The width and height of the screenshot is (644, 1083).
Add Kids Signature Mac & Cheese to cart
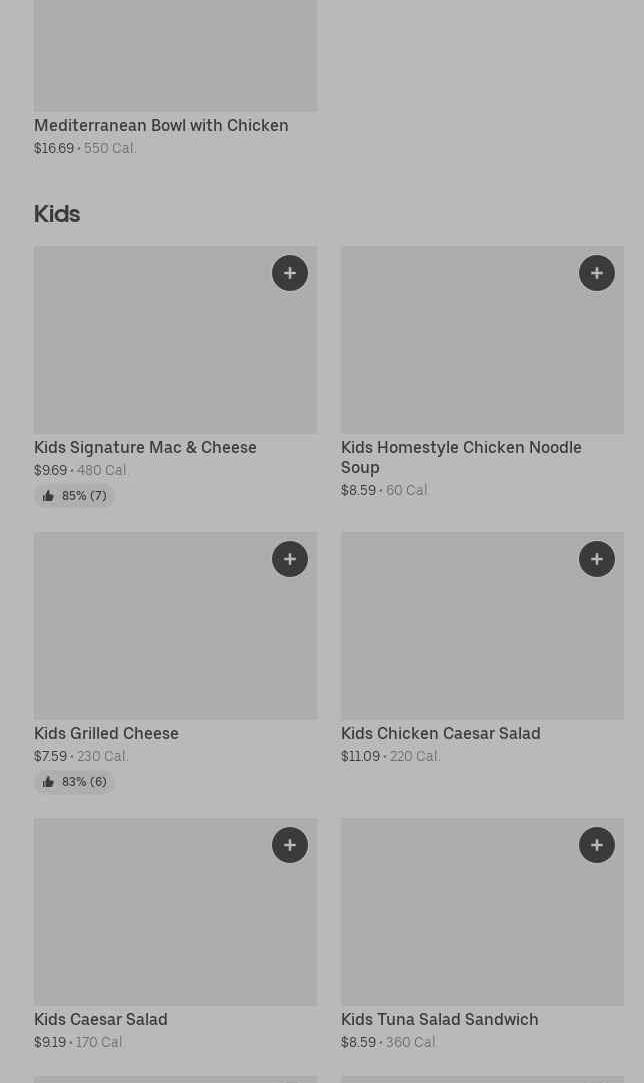[x=290, y=273]
